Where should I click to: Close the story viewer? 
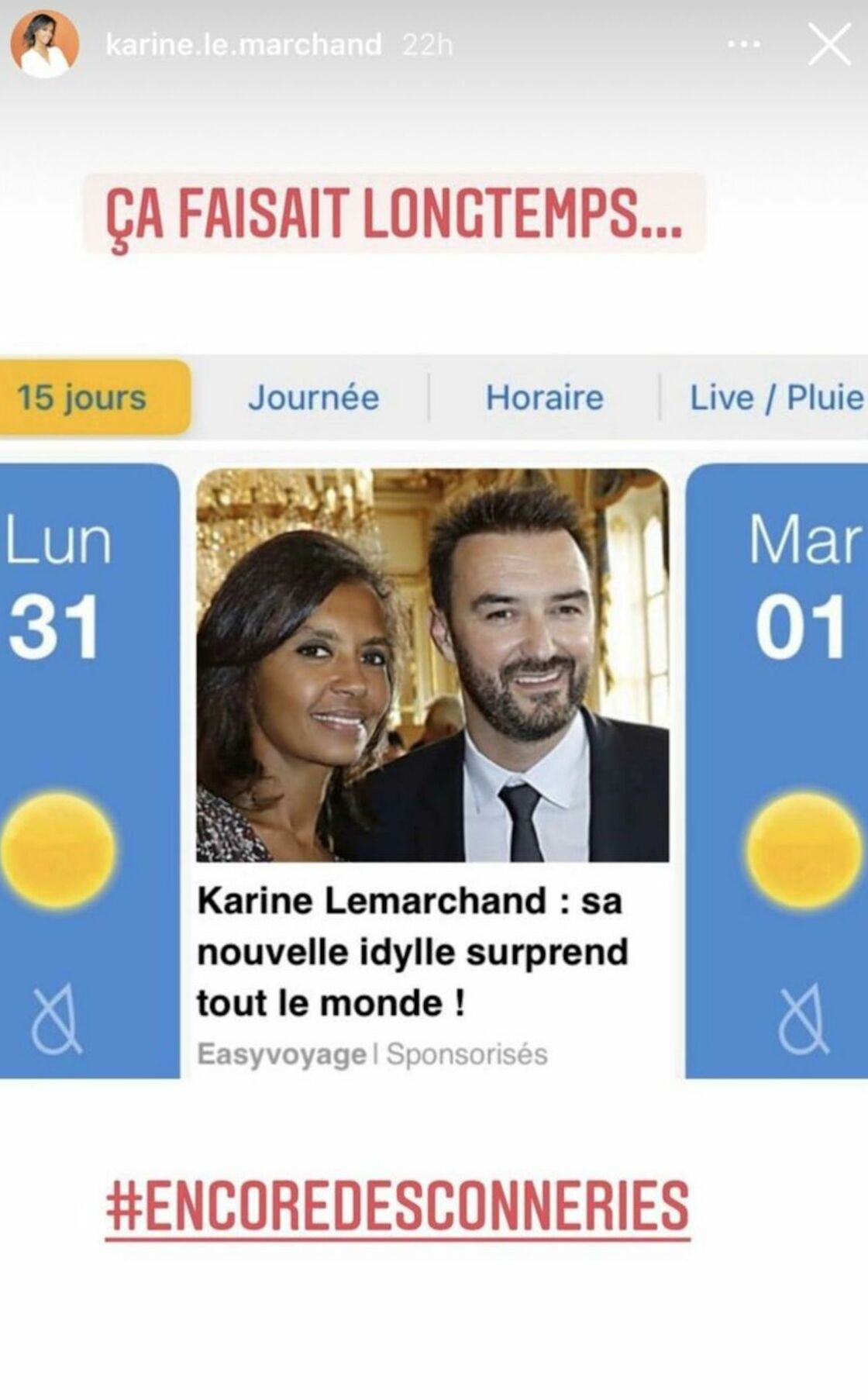pyautogui.click(x=828, y=45)
